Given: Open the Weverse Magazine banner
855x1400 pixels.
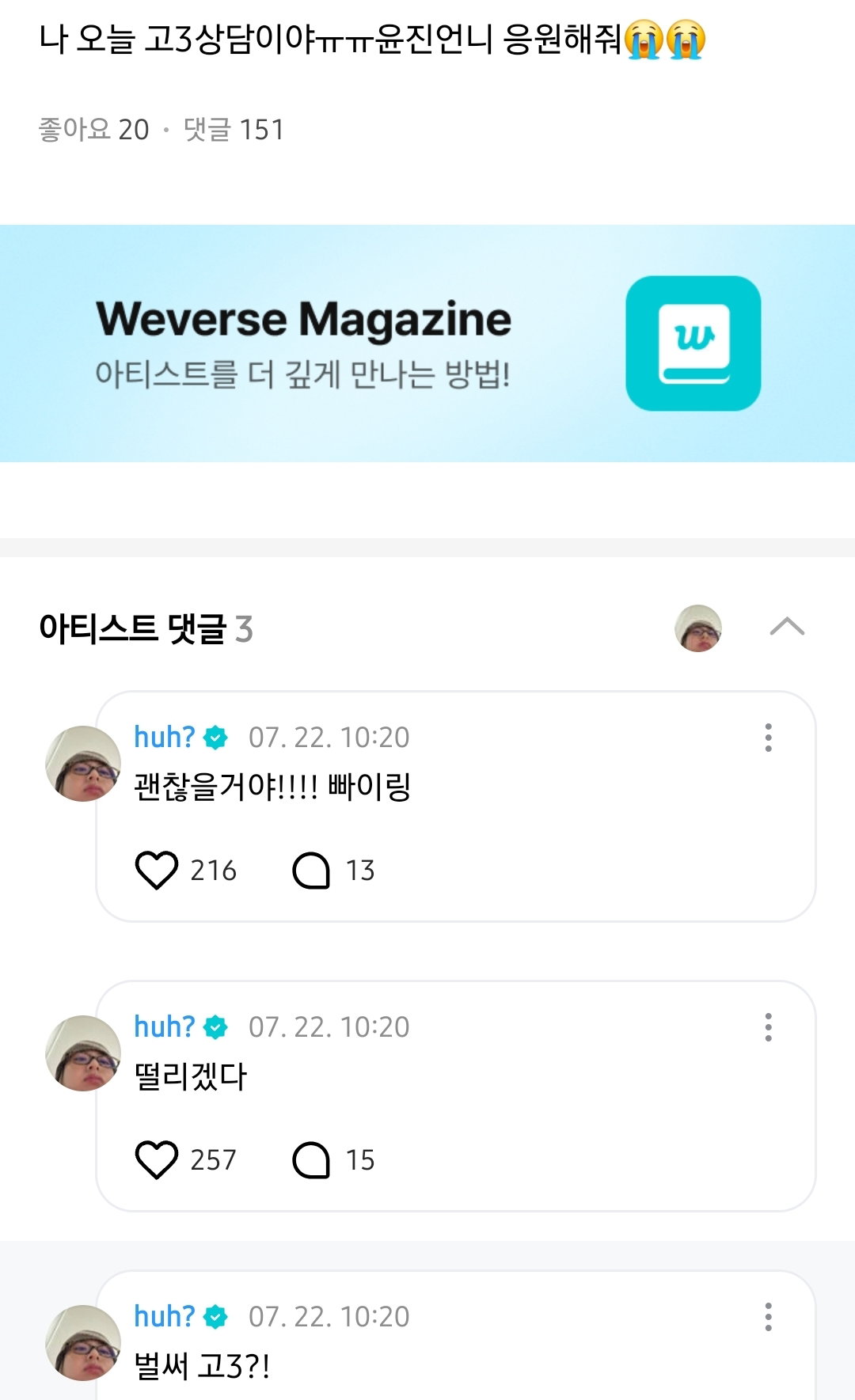Looking at the screenshot, I should click(427, 343).
